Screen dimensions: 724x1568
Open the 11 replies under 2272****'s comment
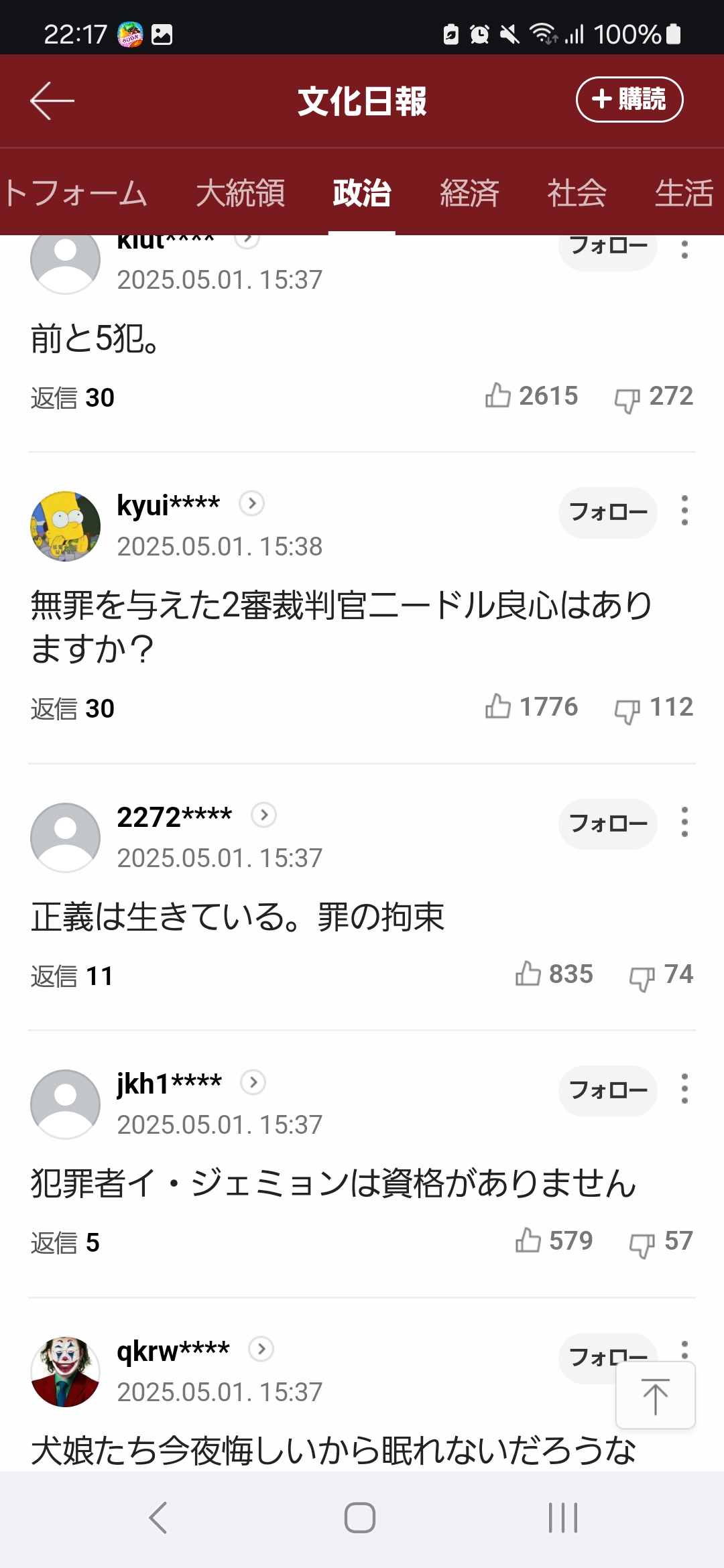pyautogui.click(x=72, y=976)
